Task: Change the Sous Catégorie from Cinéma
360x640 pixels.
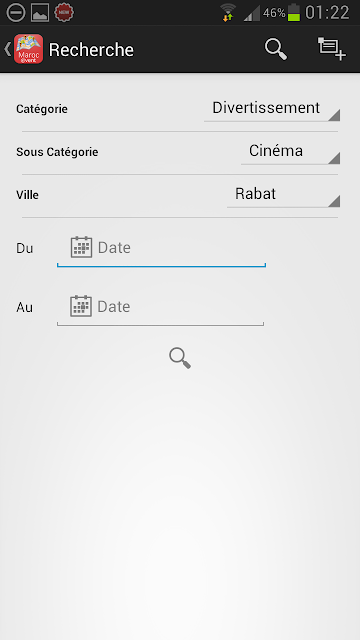Action: coord(290,152)
